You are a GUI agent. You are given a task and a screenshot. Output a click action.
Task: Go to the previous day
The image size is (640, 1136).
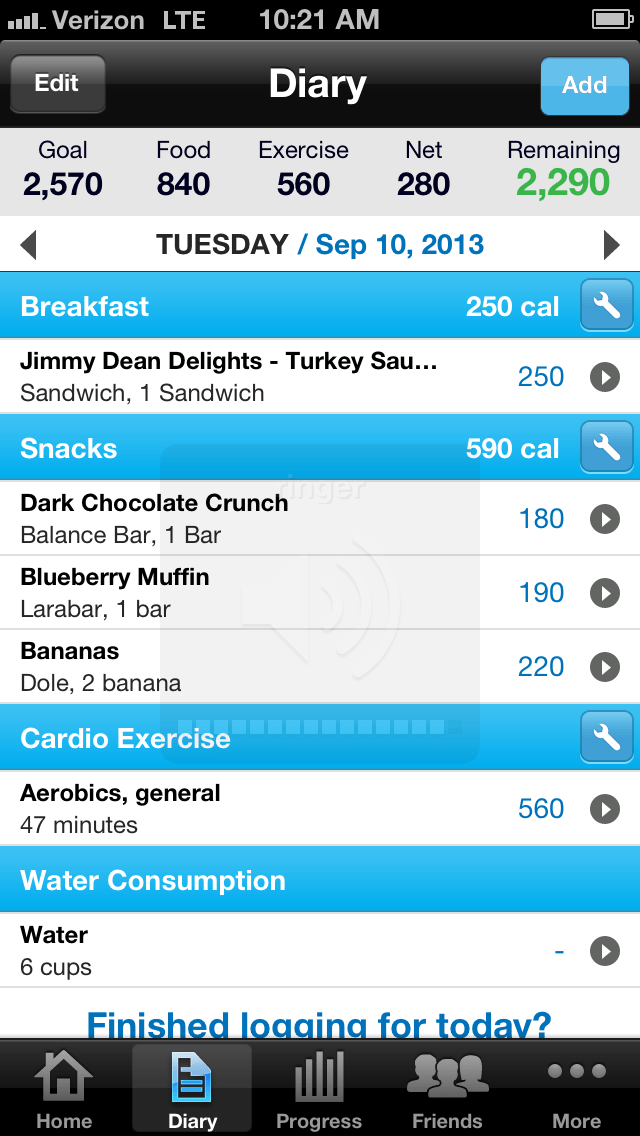(28, 245)
